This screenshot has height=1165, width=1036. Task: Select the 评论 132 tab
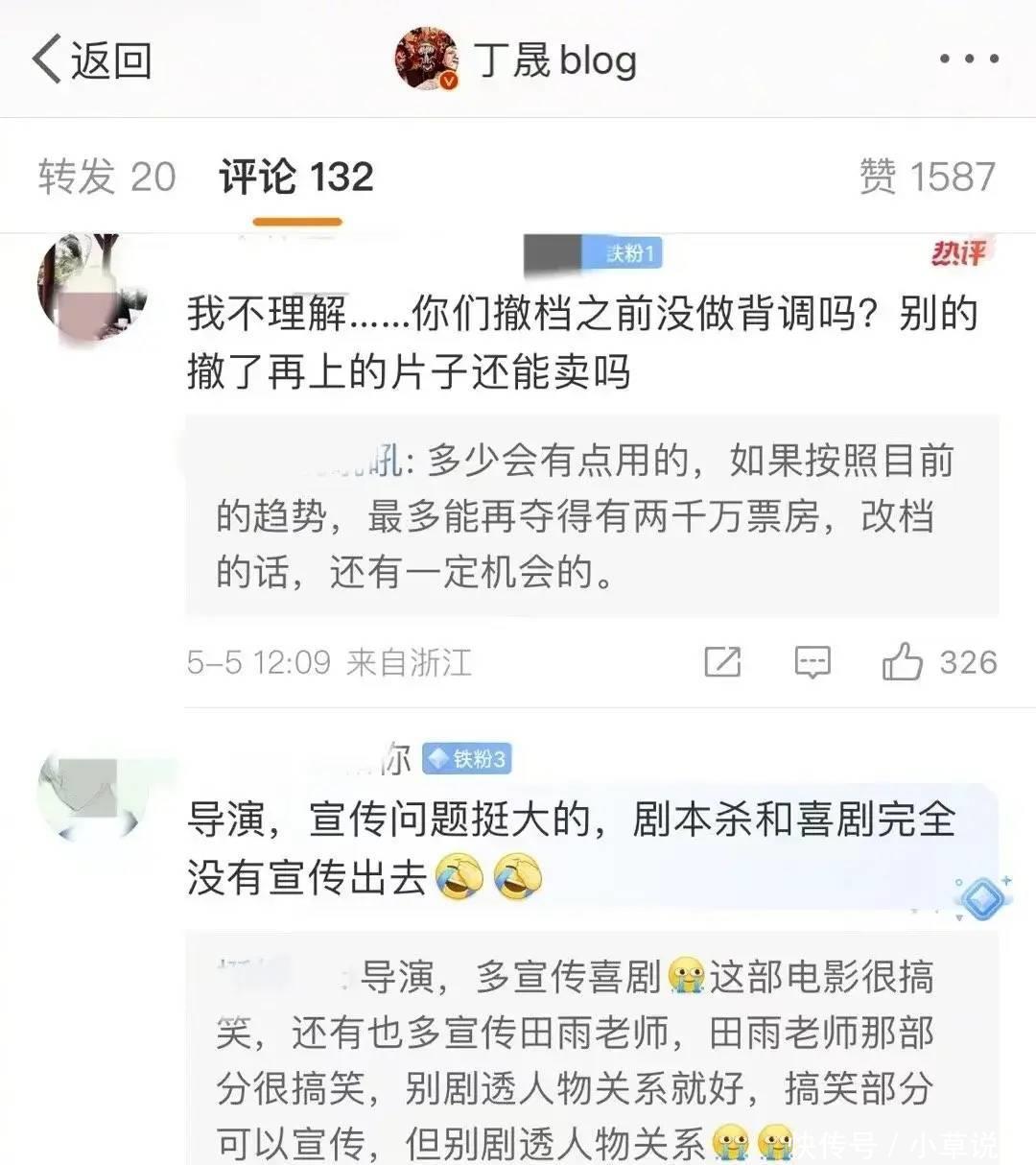click(x=295, y=177)
